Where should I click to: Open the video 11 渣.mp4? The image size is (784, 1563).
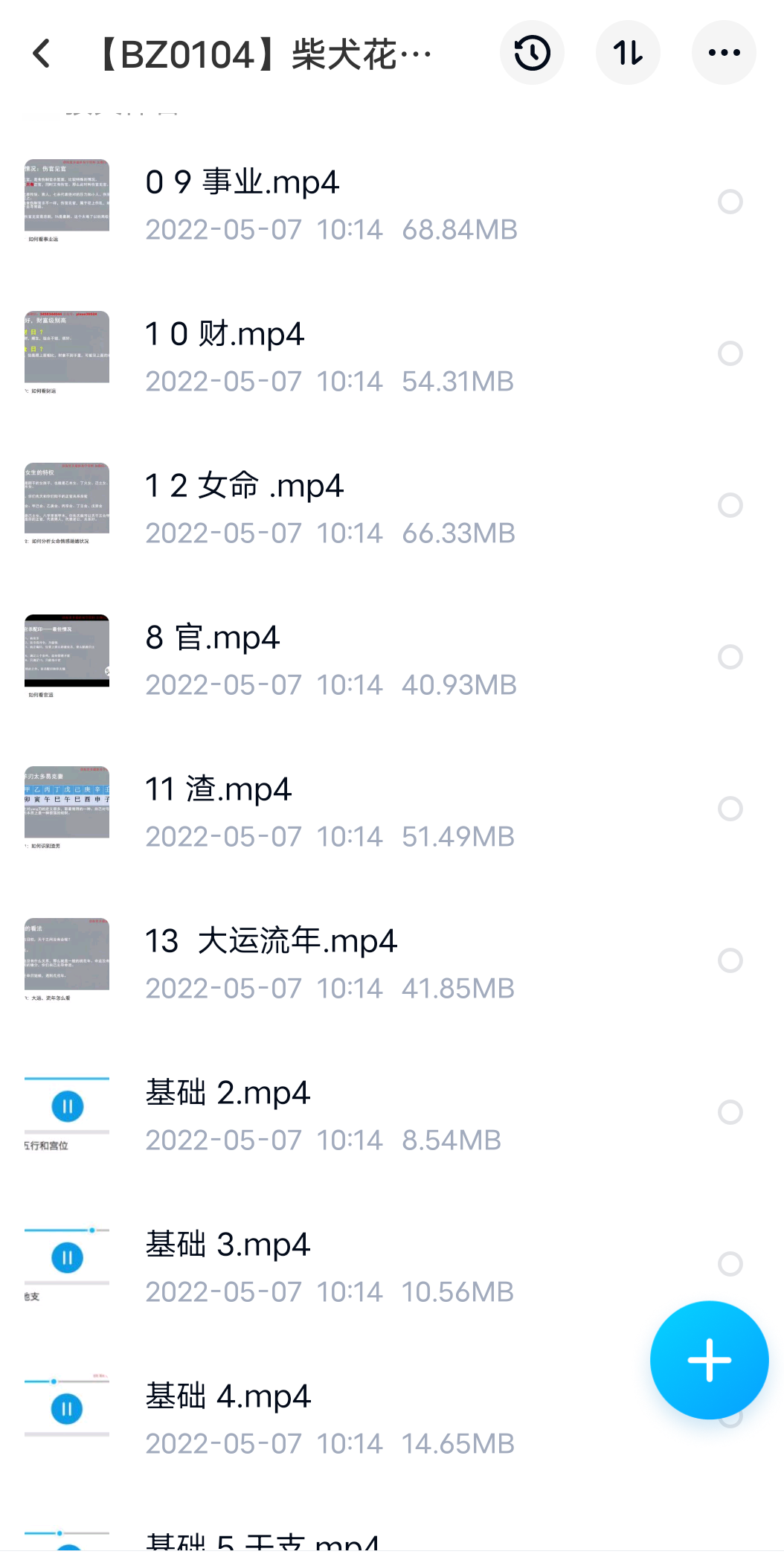pyautogui.click(x=218, y=790)
